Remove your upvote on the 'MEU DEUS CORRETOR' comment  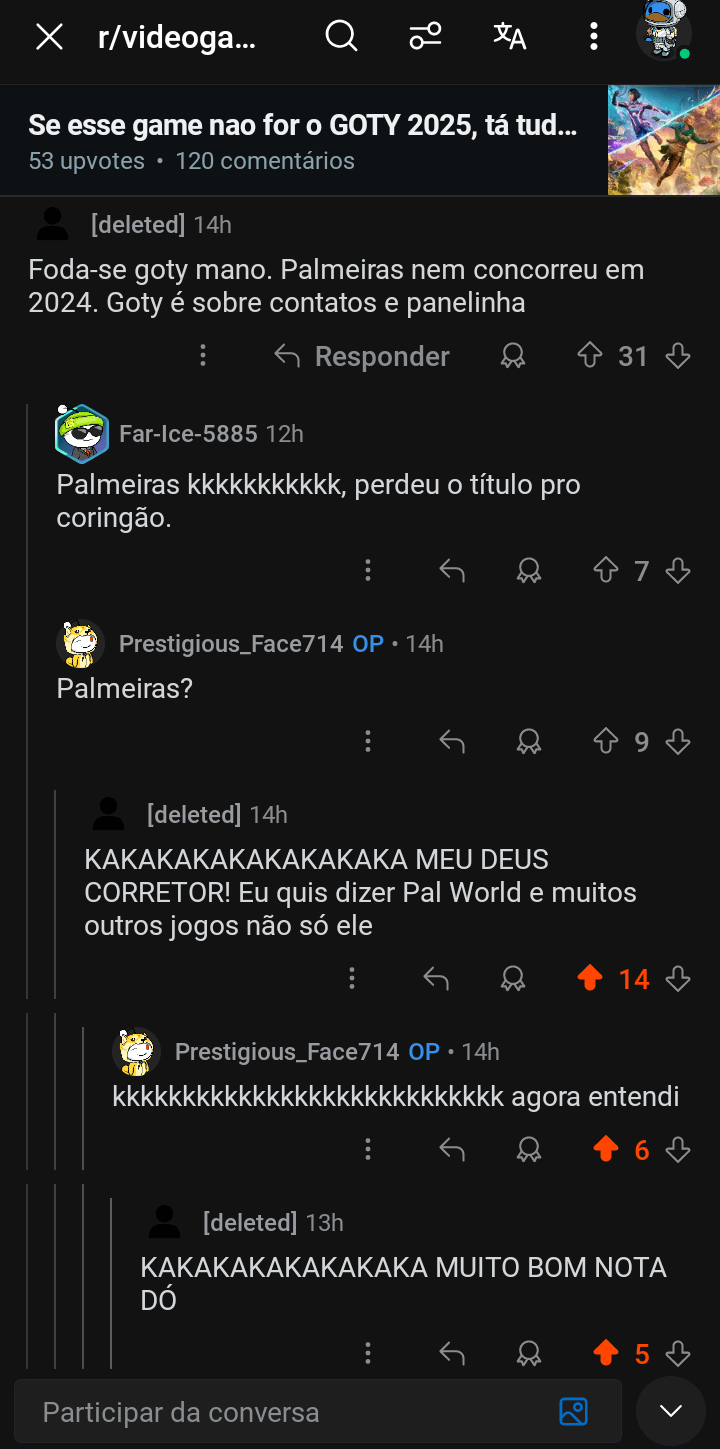click(x=590, y=979)
